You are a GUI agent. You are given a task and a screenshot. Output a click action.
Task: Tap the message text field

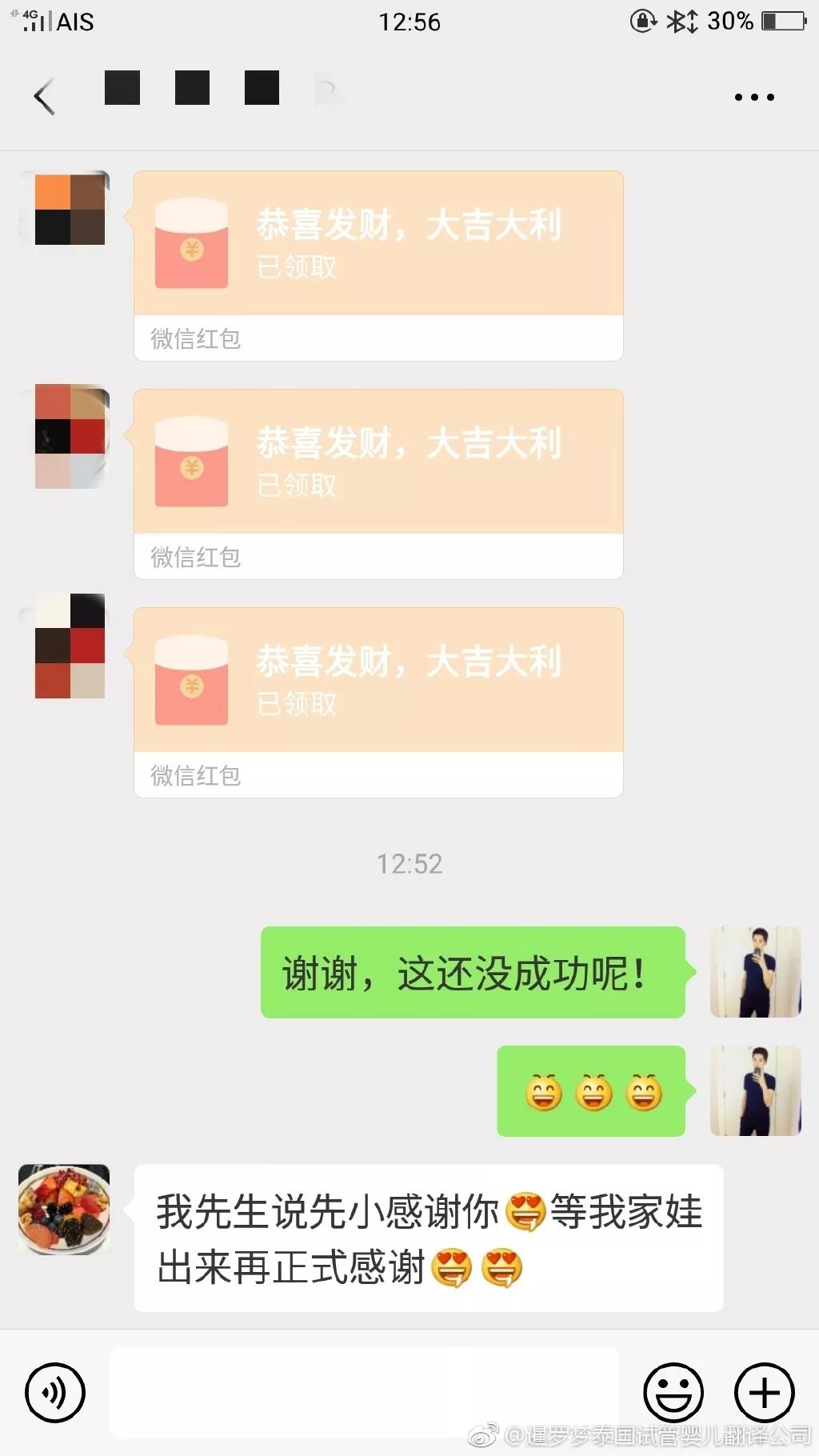point(364,1392)
